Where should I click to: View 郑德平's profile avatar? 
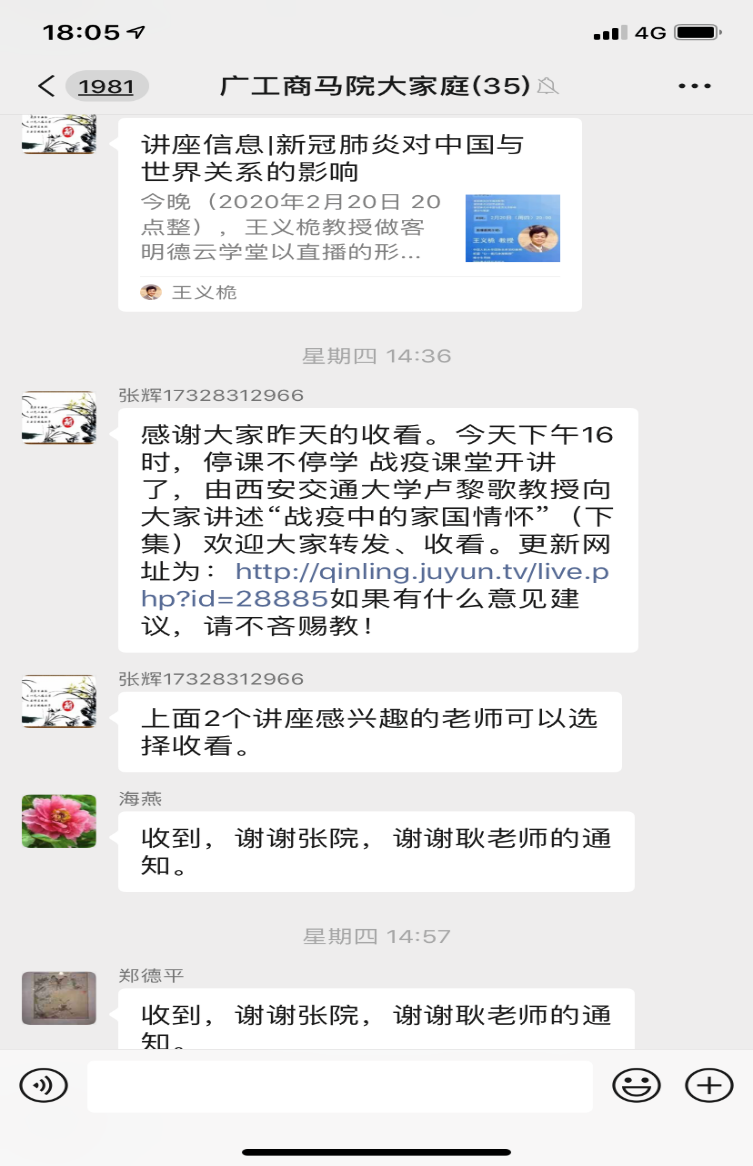(x=59, y=998)
